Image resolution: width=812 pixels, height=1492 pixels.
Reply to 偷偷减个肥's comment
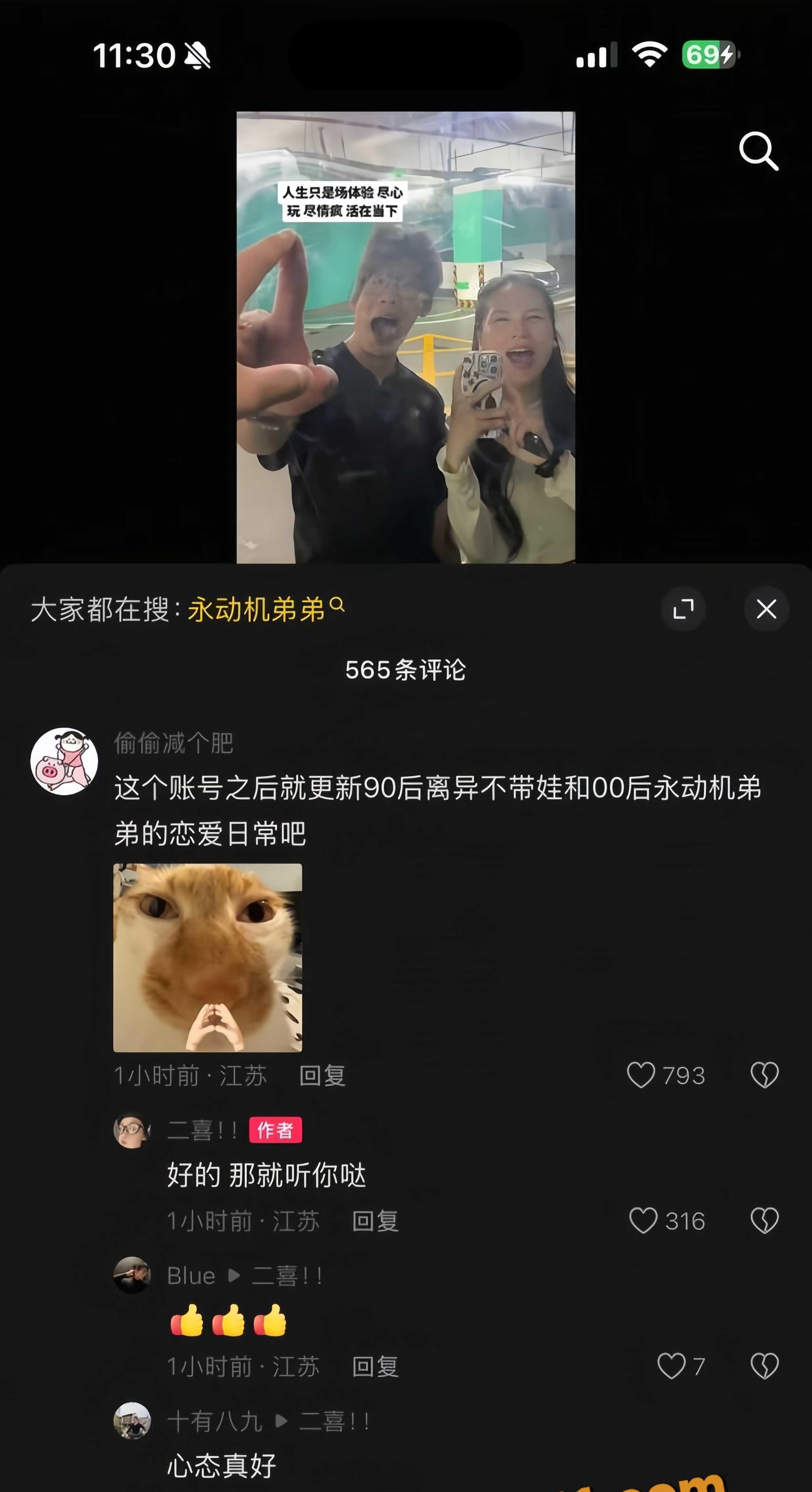[x=322, y=1075]
